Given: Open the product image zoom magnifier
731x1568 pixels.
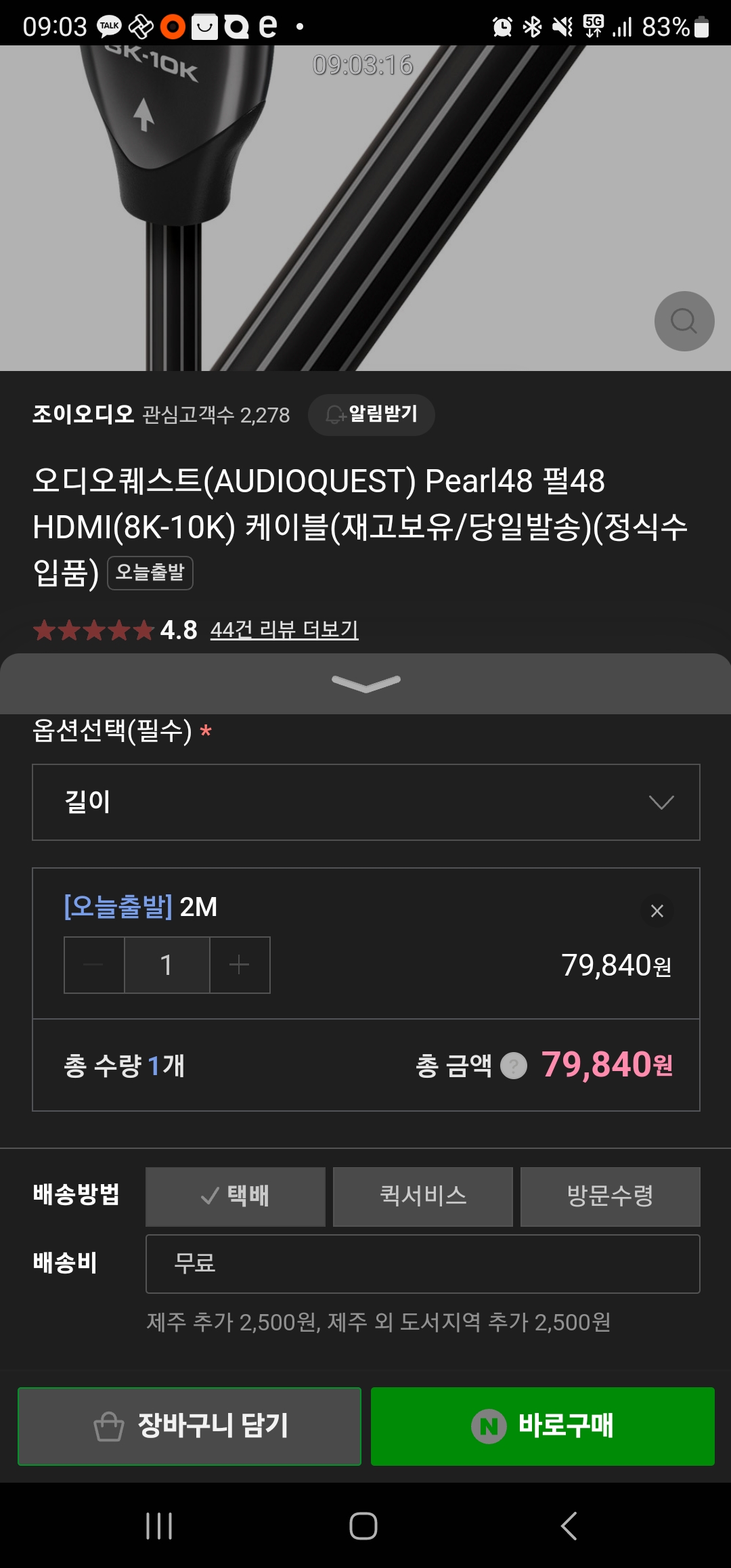Looking at the screenshot, I should pos(684,322).
